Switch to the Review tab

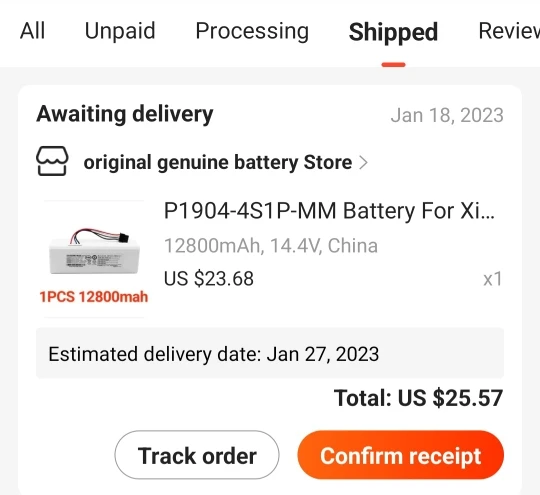[509, 31]
